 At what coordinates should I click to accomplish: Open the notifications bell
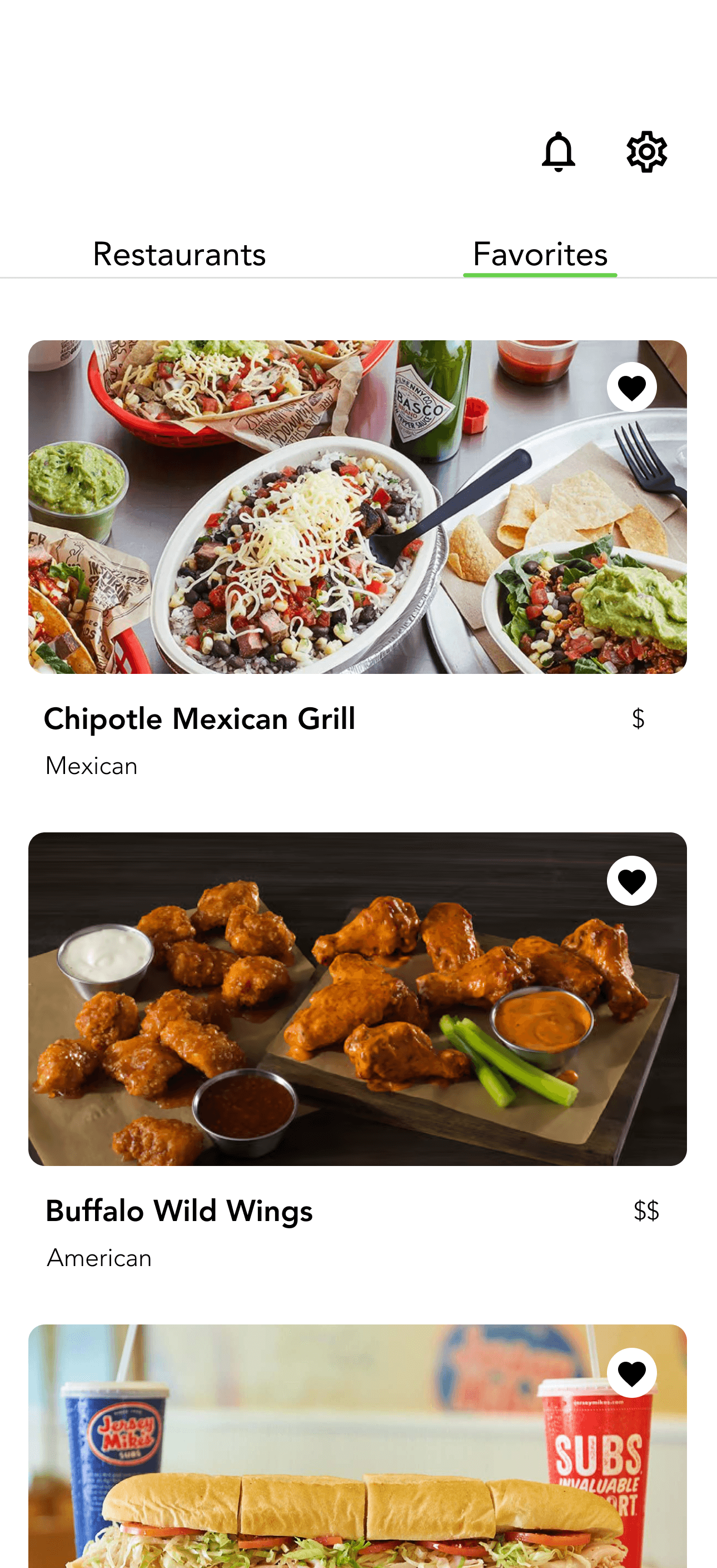[558, 152]
